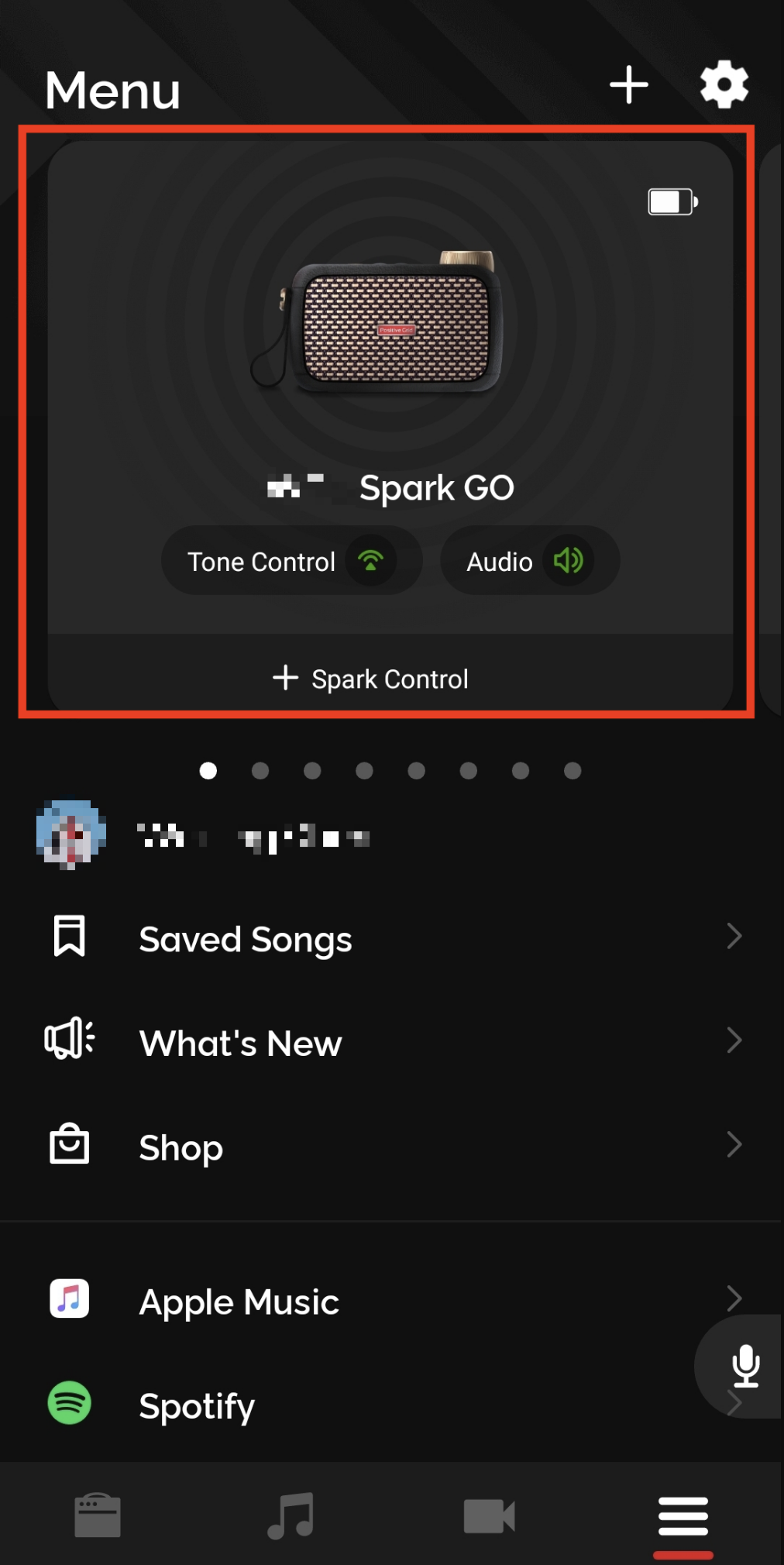Add a new device with plus icon
Screen dimensions: 784x1565
[x=628, y=85]
